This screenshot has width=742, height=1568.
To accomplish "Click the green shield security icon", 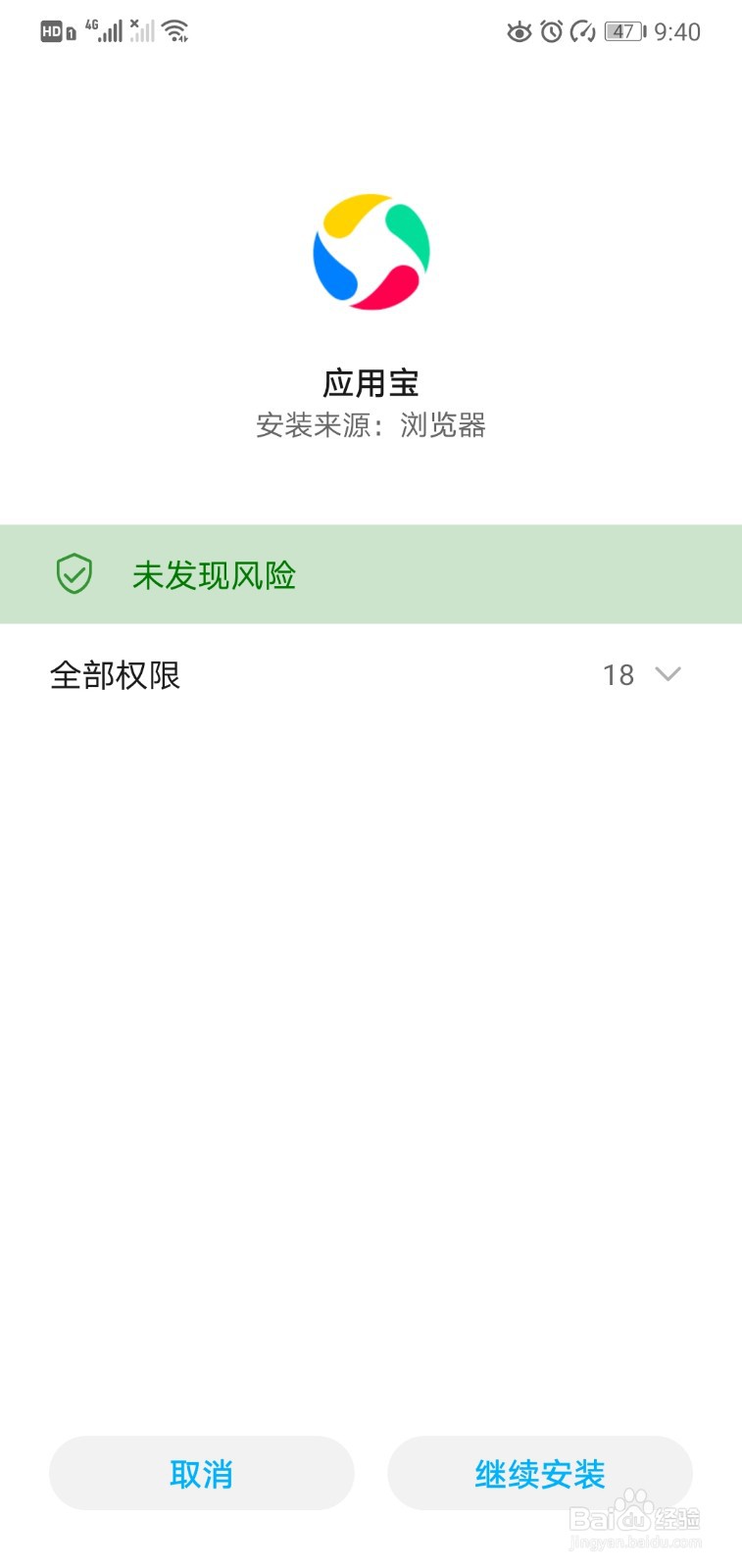I will click(74, 575).
